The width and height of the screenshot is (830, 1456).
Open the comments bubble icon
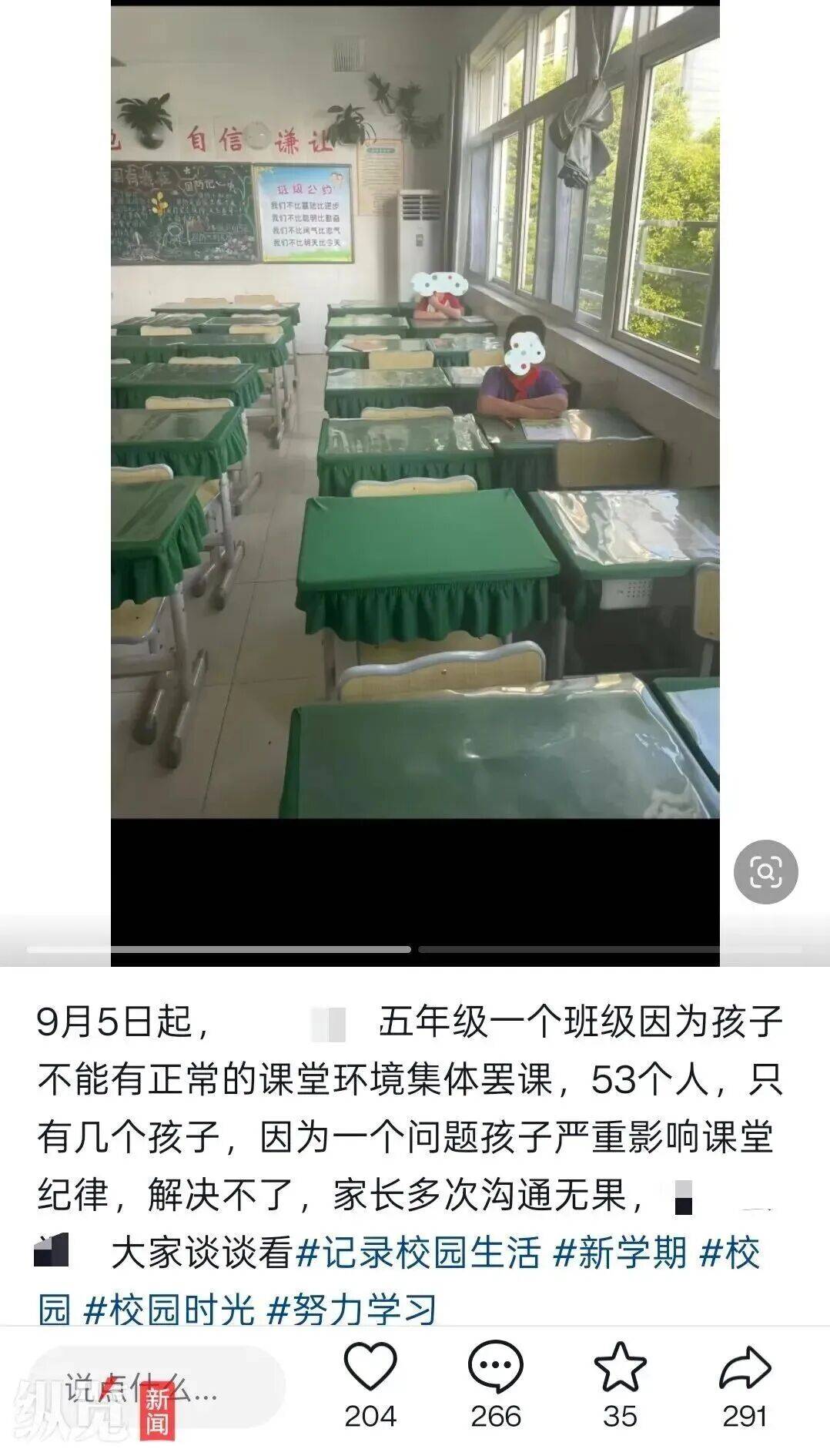point(495,1367)
